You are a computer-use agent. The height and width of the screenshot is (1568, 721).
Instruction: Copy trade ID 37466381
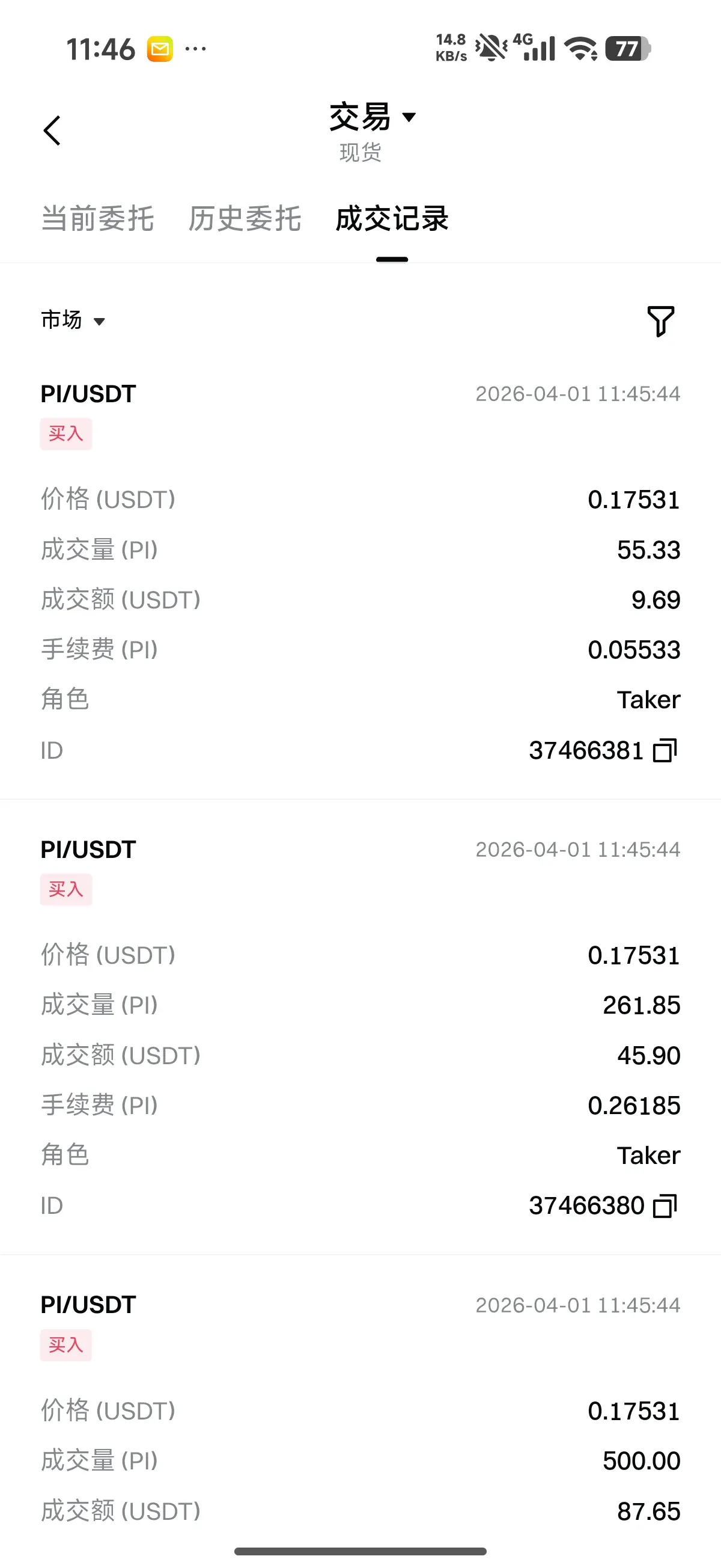665,750
